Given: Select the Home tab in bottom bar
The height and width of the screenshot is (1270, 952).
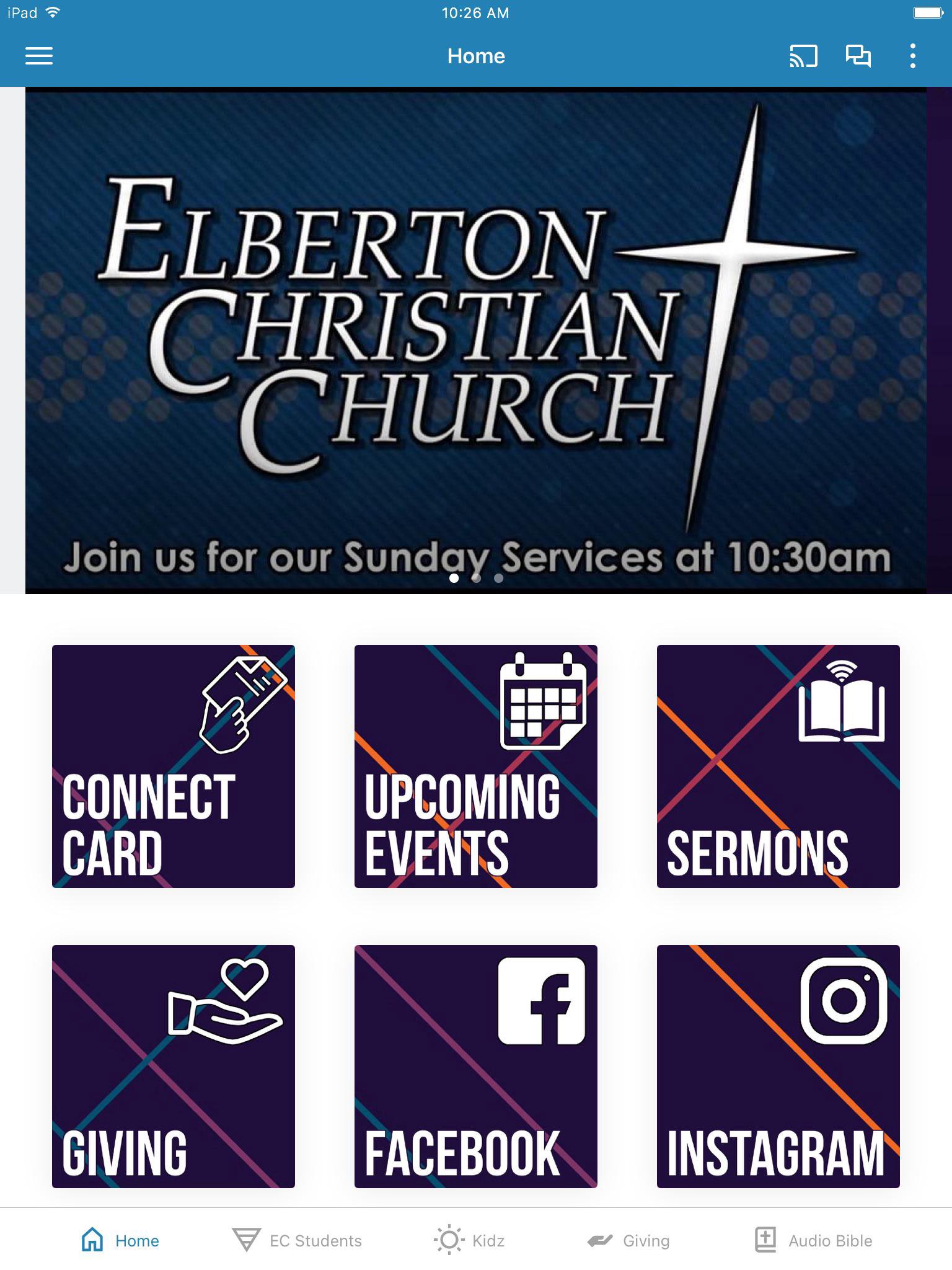Looking at the screenshot, I should pyautogui.click(x=121, y=1241).
